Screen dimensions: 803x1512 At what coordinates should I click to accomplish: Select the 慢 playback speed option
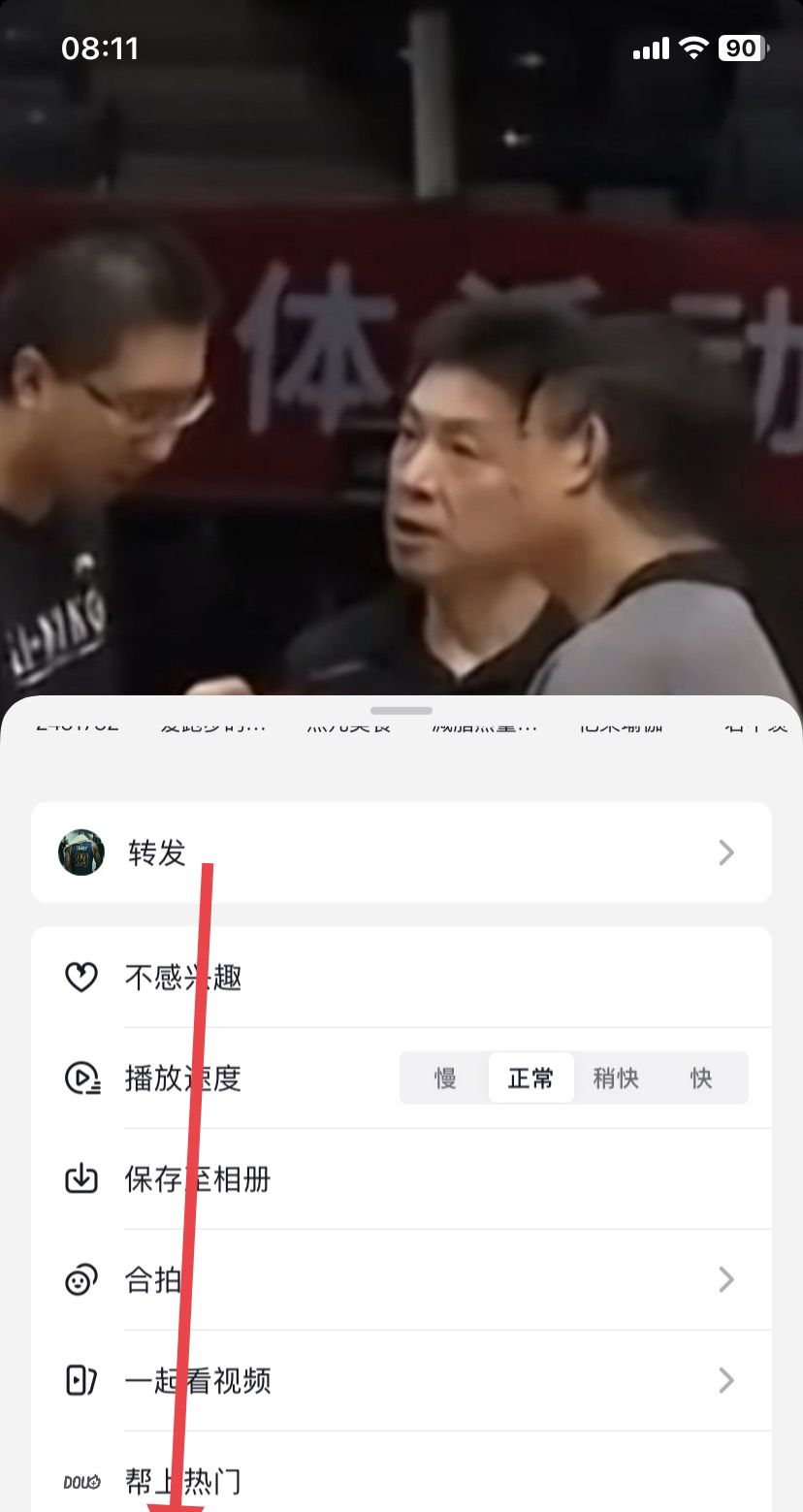tap(446, 1078)
